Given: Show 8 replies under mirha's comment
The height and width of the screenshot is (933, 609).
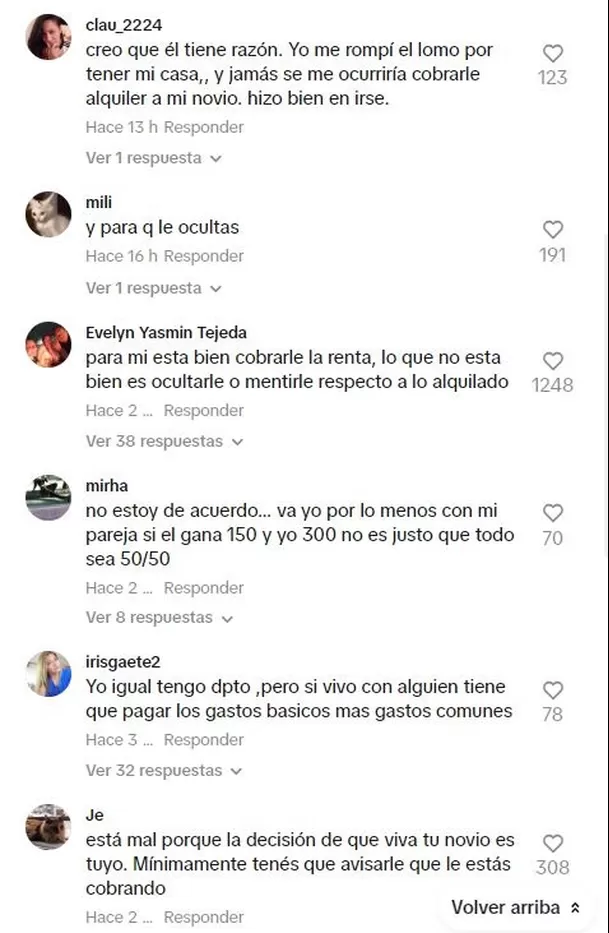Looking at the screenshot, I should 158,618.
